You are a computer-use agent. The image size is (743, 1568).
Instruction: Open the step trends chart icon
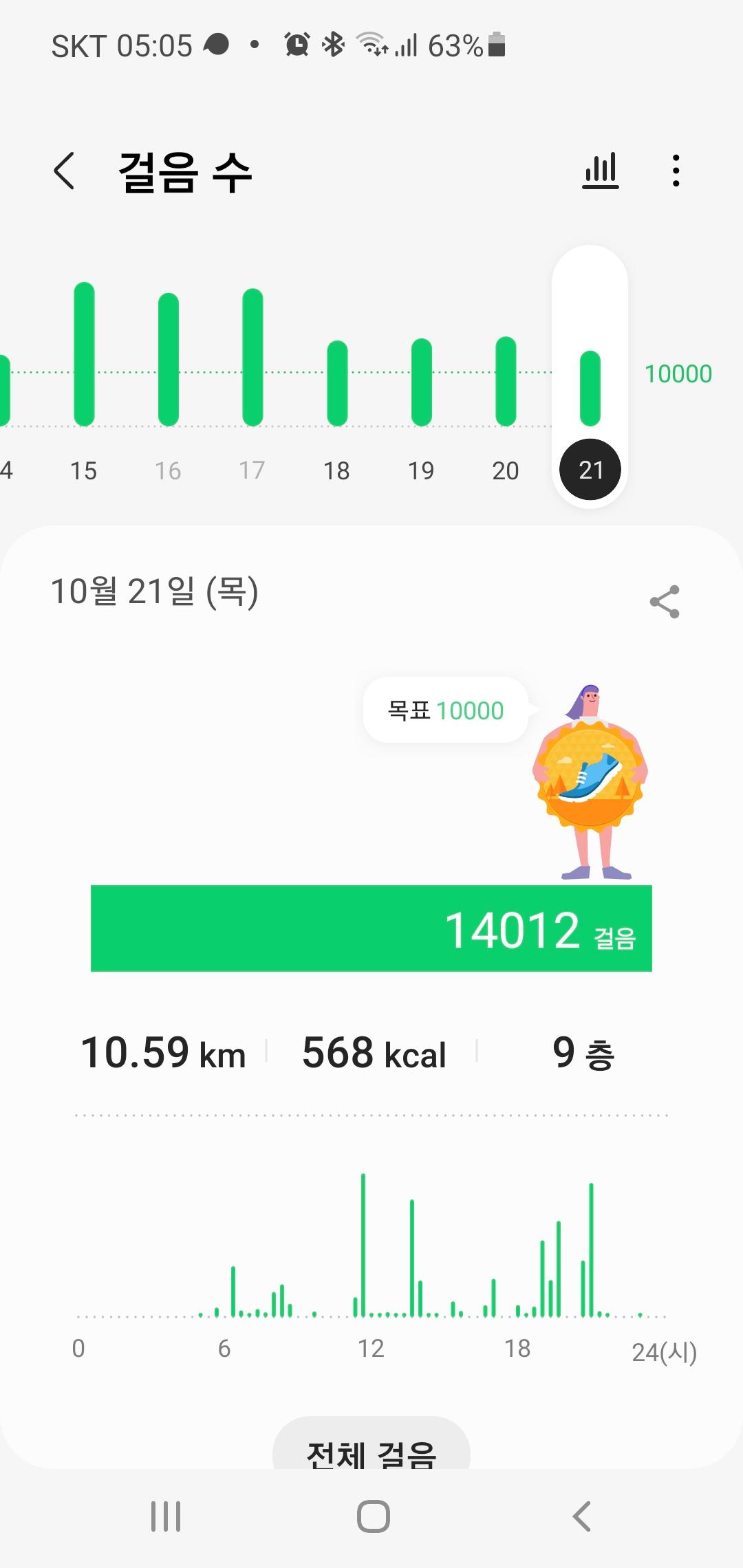(x=601, y=171)
